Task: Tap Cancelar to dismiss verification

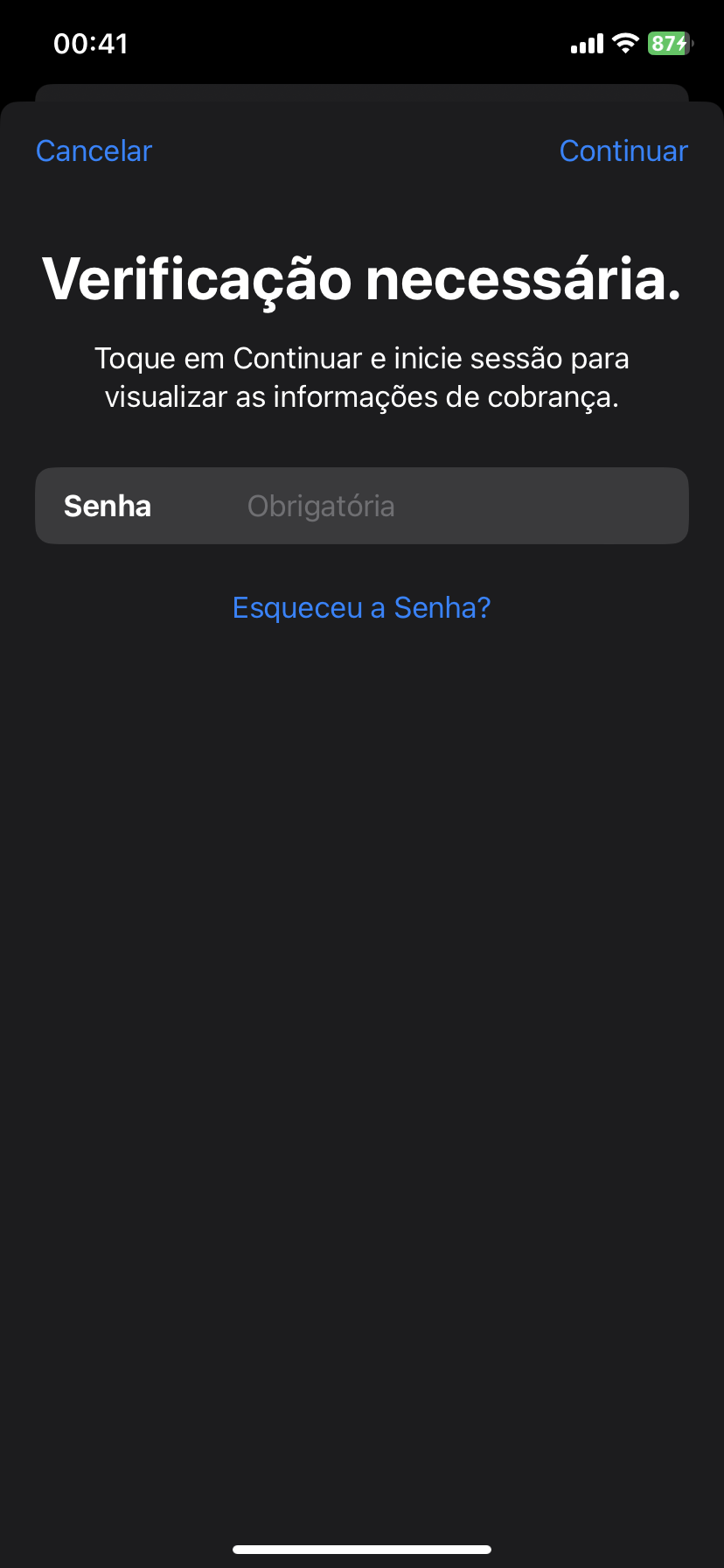Action: [94, 151]
